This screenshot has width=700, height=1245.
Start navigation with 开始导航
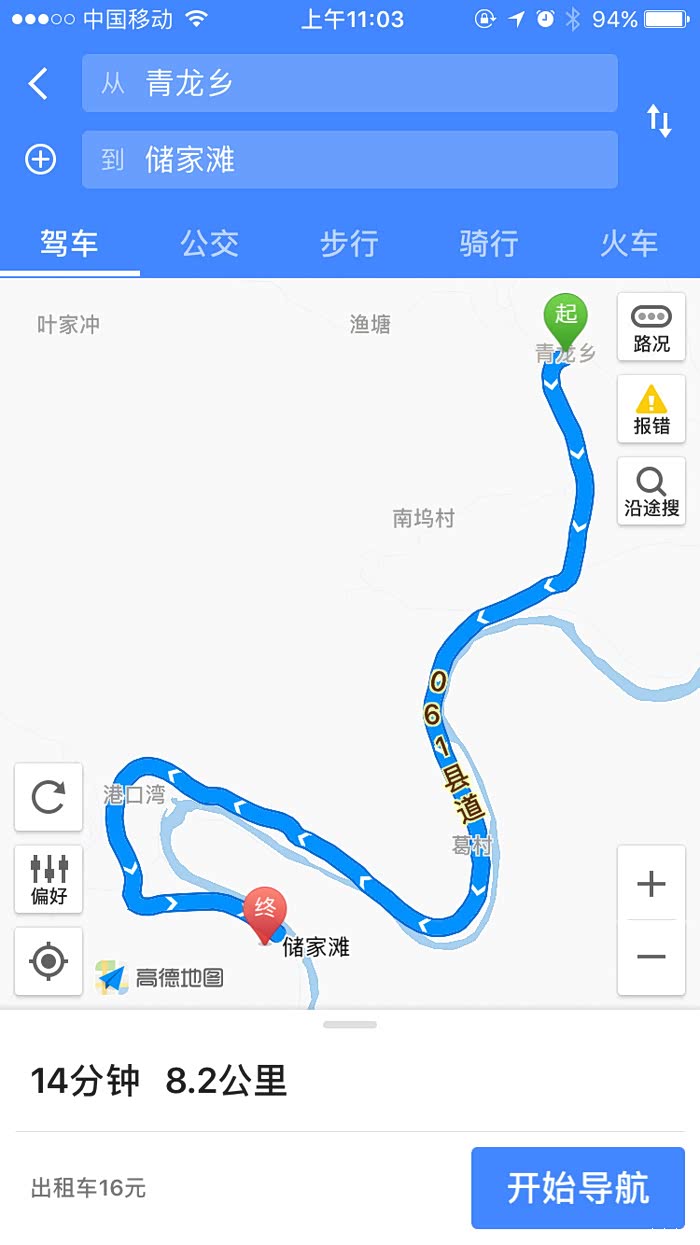tap(578, 1188)
